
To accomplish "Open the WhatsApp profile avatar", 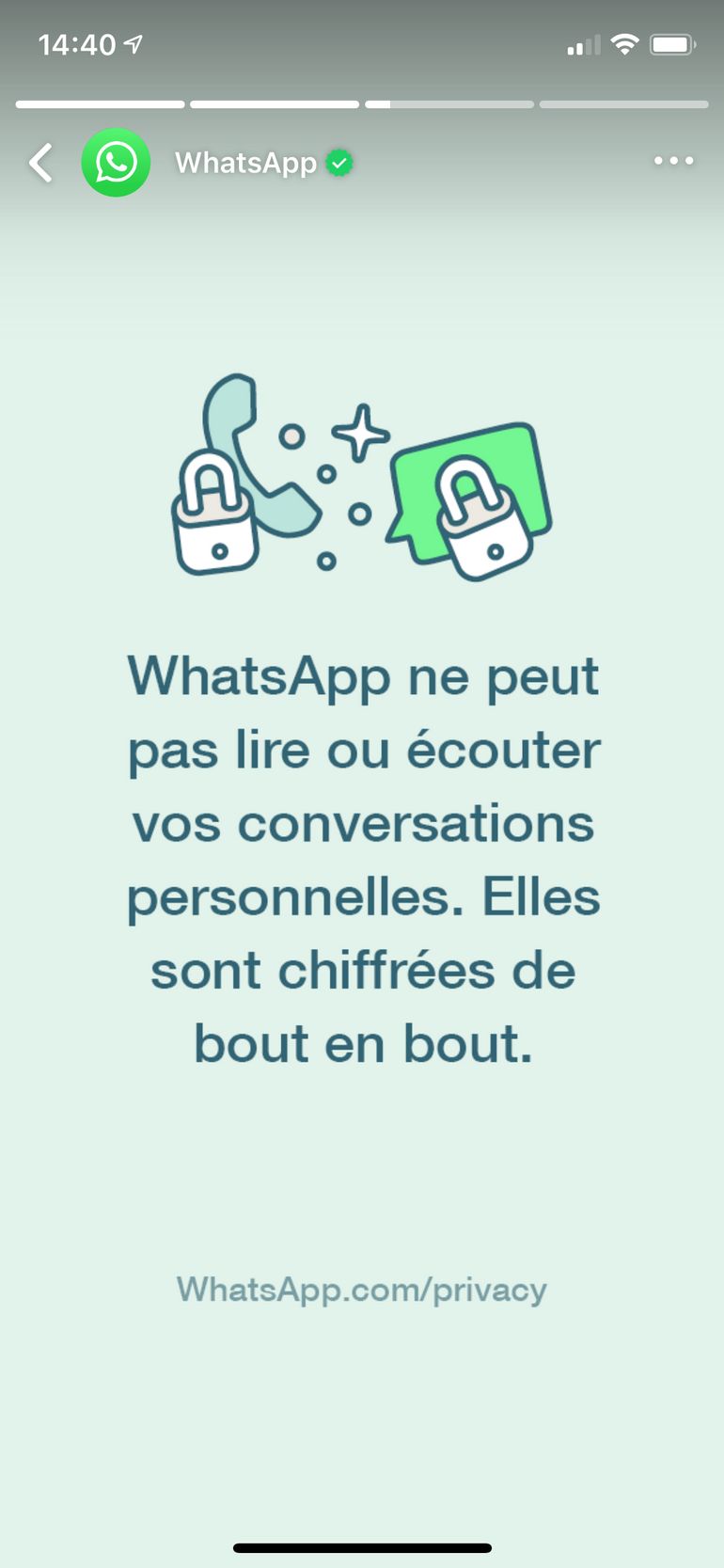I will [x=116, y=163].
